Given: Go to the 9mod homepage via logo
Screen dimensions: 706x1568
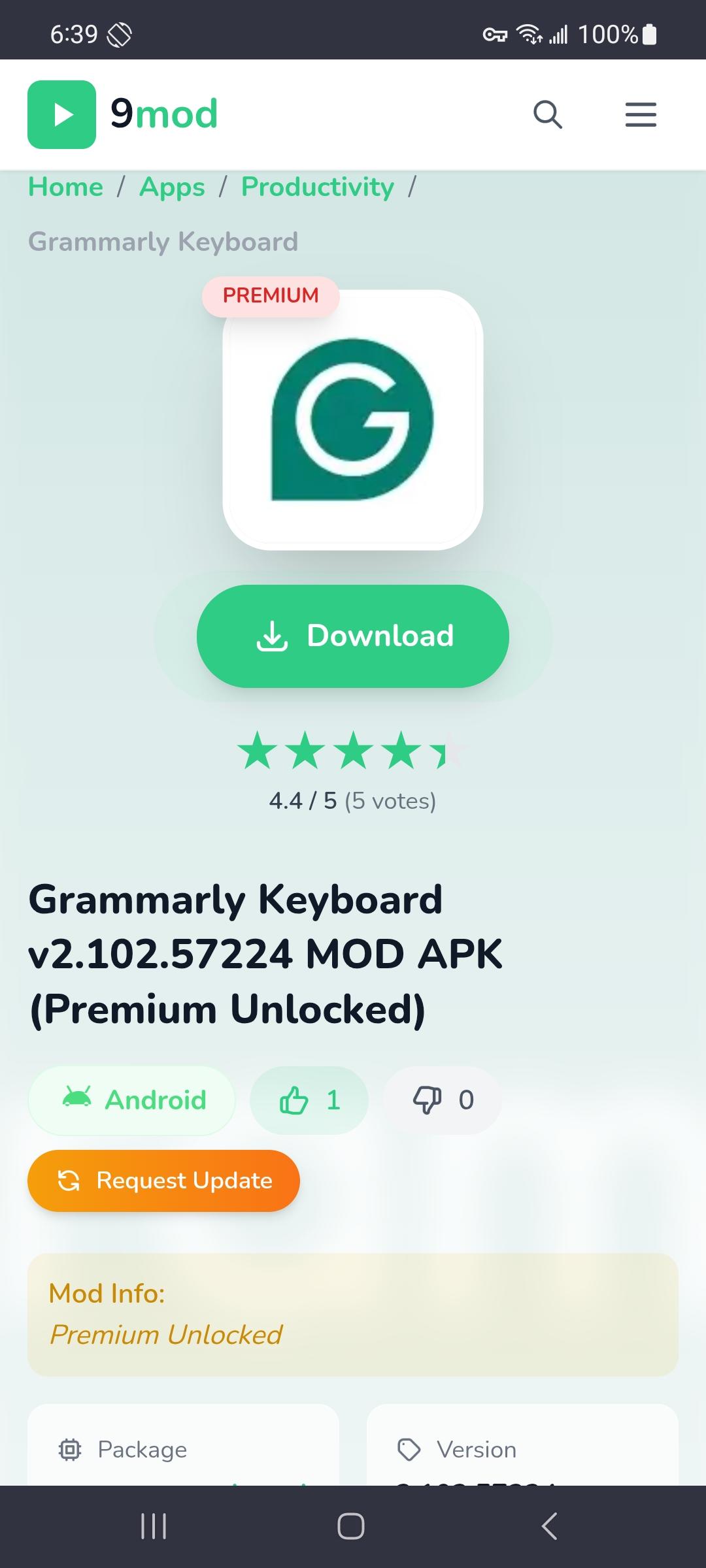Looking at the screenshot, I should click(123, 114).
